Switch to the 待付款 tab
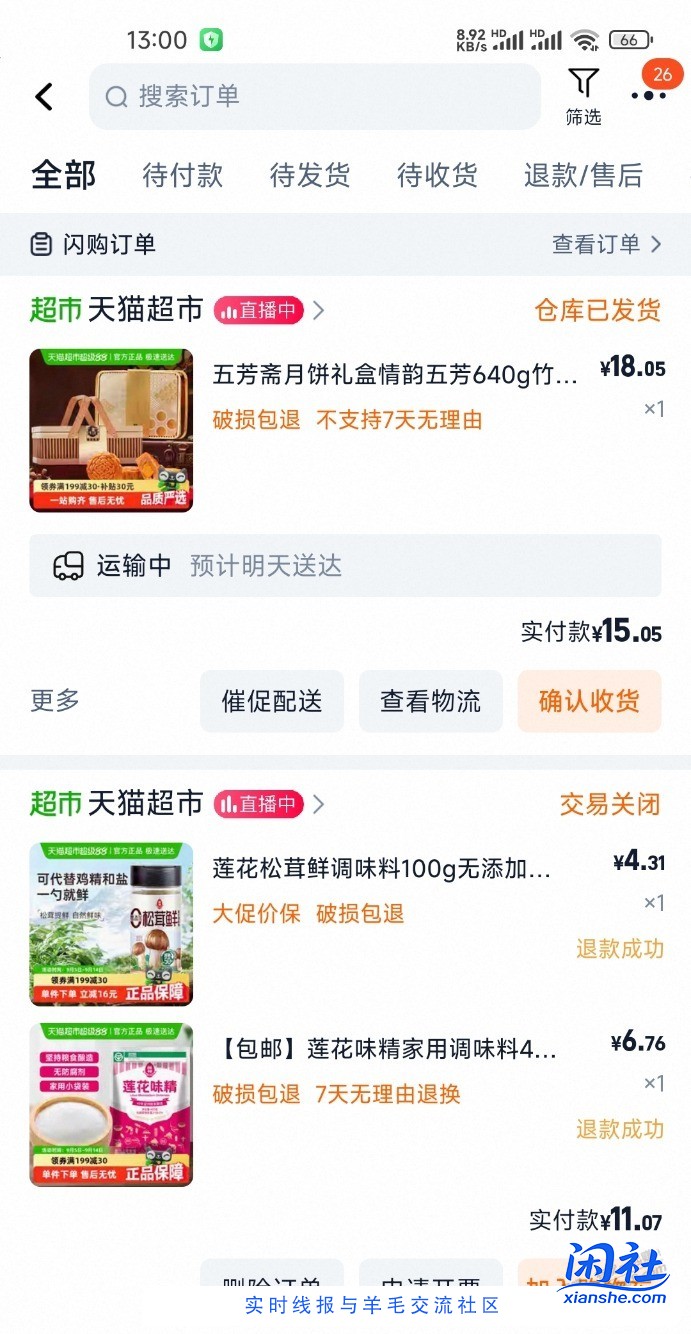The height and width of the screenshot is (1334, 691). point(182,175)
